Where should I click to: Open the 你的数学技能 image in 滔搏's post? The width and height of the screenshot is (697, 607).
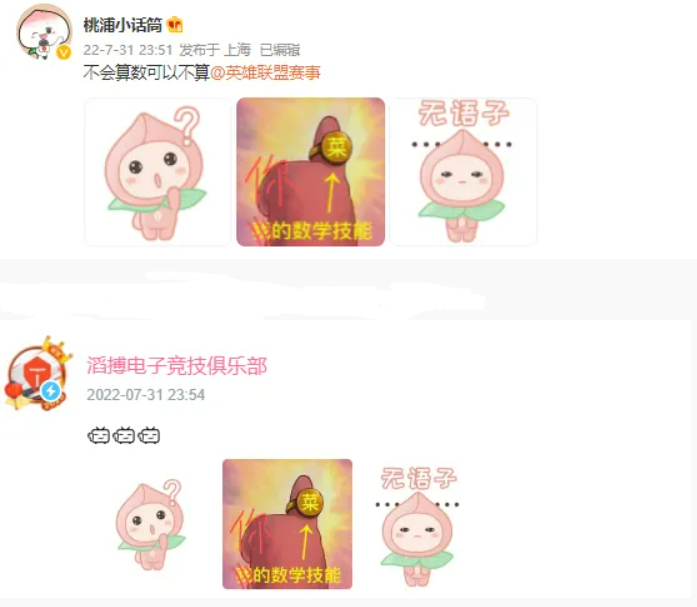pyautogui.click(x=287, y=524)
